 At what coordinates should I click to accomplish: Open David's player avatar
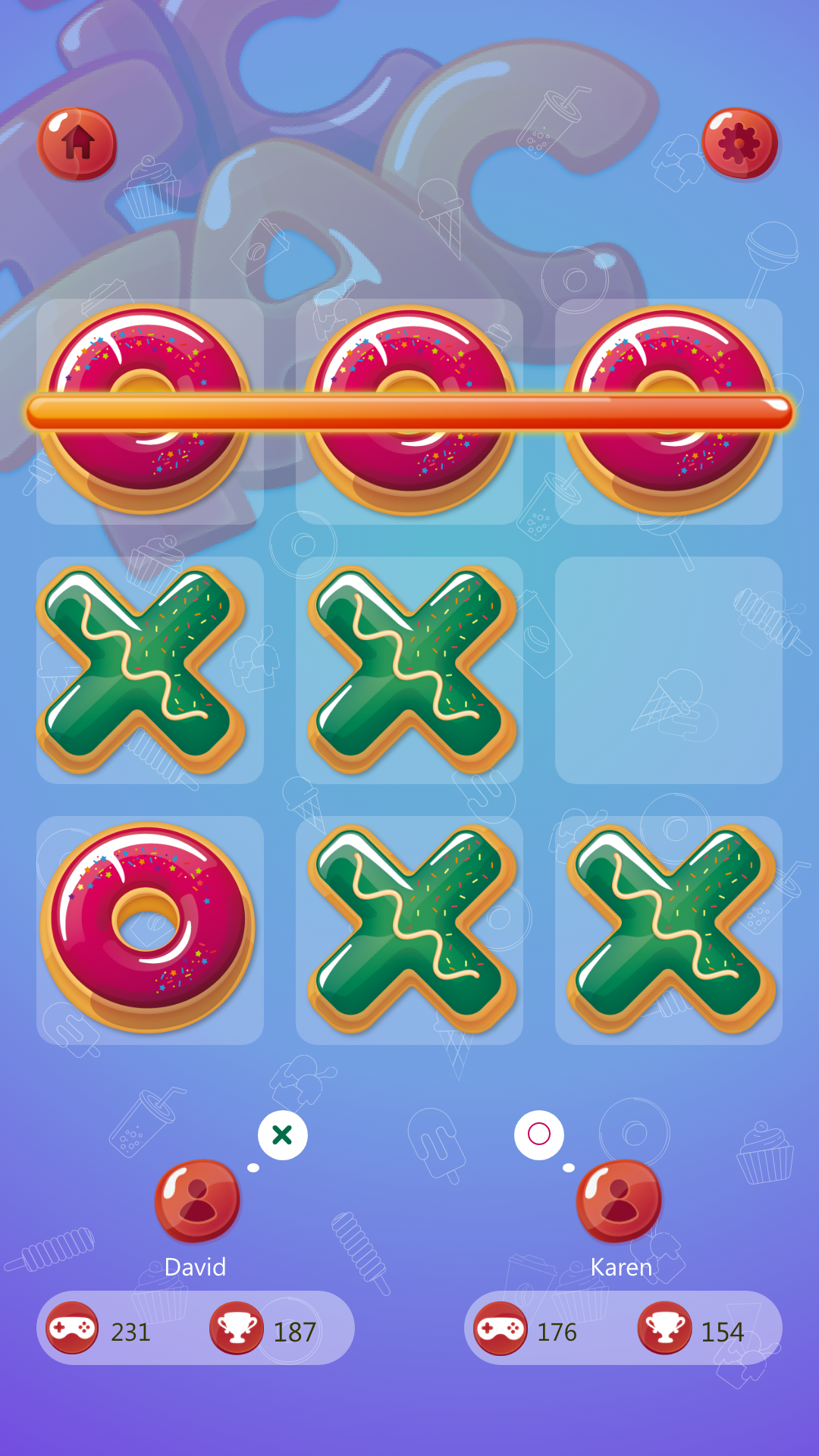coord(197,1200)
